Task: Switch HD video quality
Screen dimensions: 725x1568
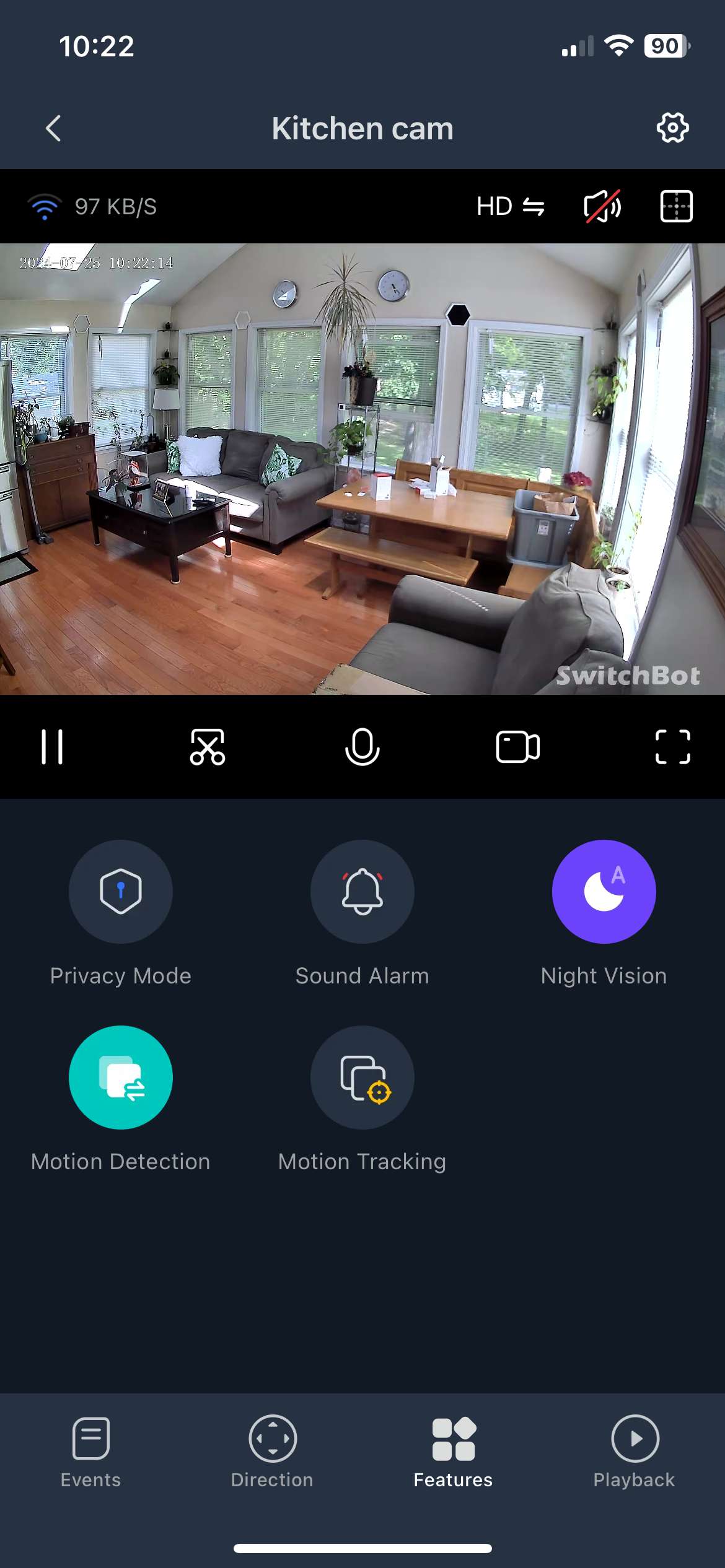Action: 510,206
